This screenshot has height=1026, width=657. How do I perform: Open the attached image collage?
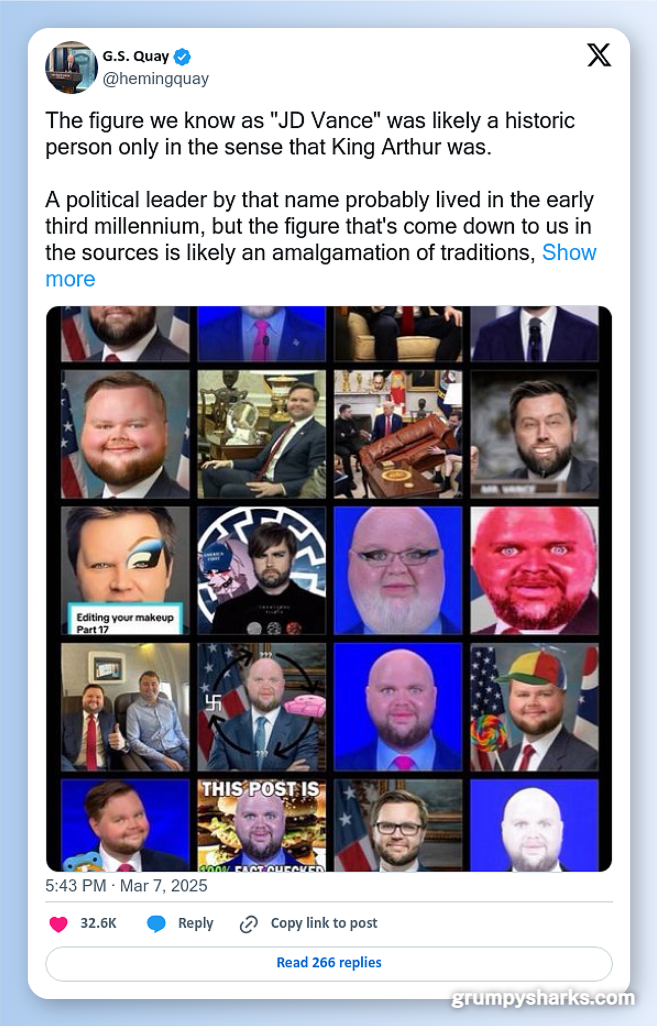pyautogui.click(x=329, y=588)
